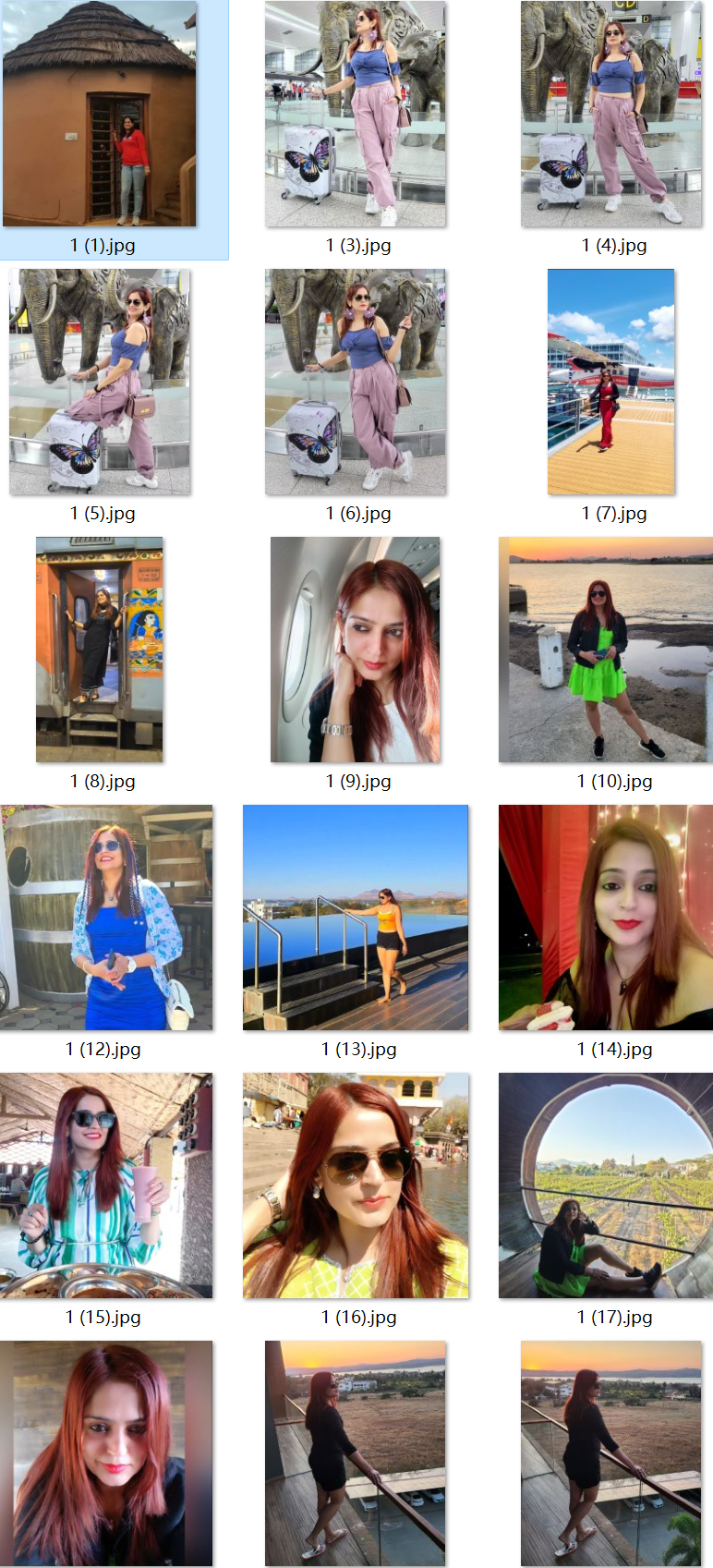The image size is (713, 1568).
Task: Select image 1 (3).jpg
Action: click(356, 114)
